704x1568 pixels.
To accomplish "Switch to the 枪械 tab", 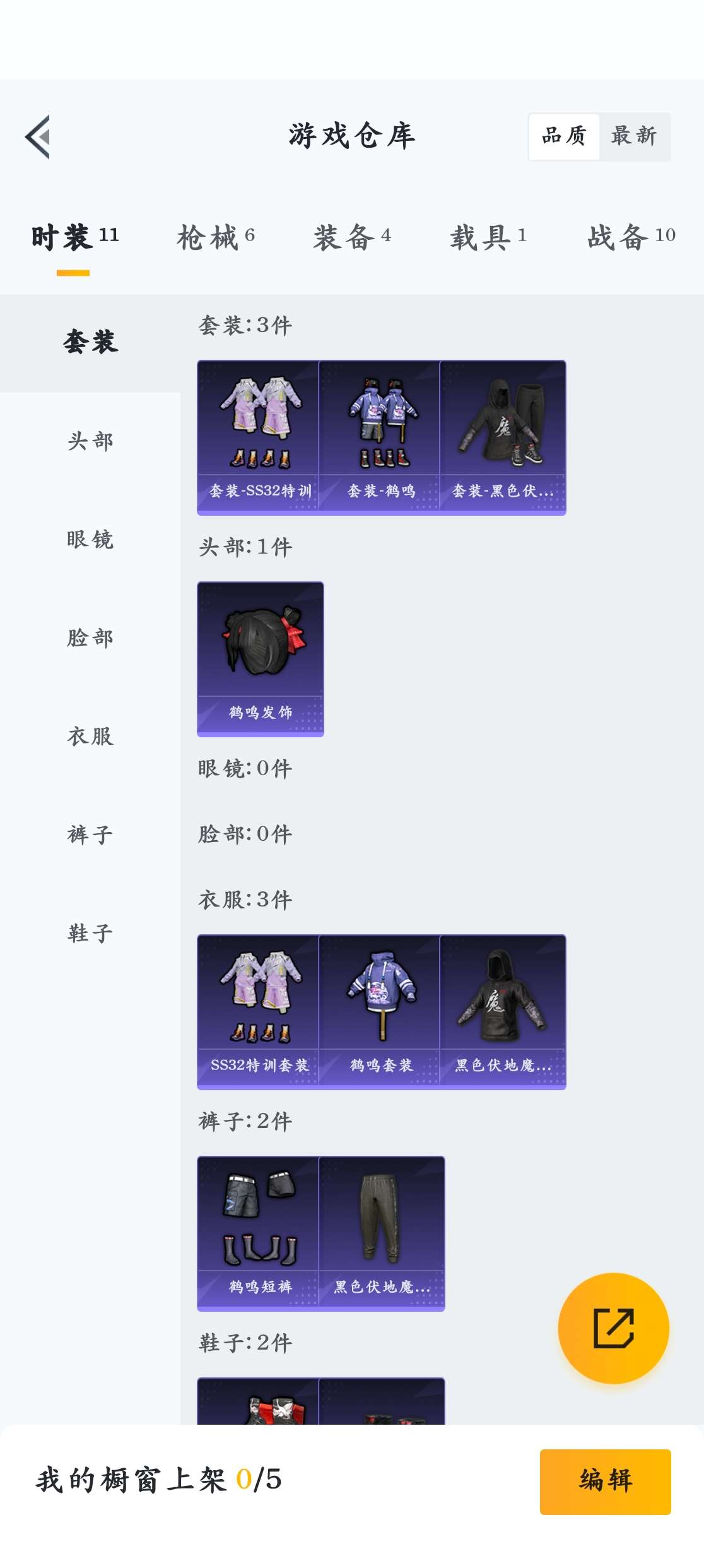I will (216, 237).
